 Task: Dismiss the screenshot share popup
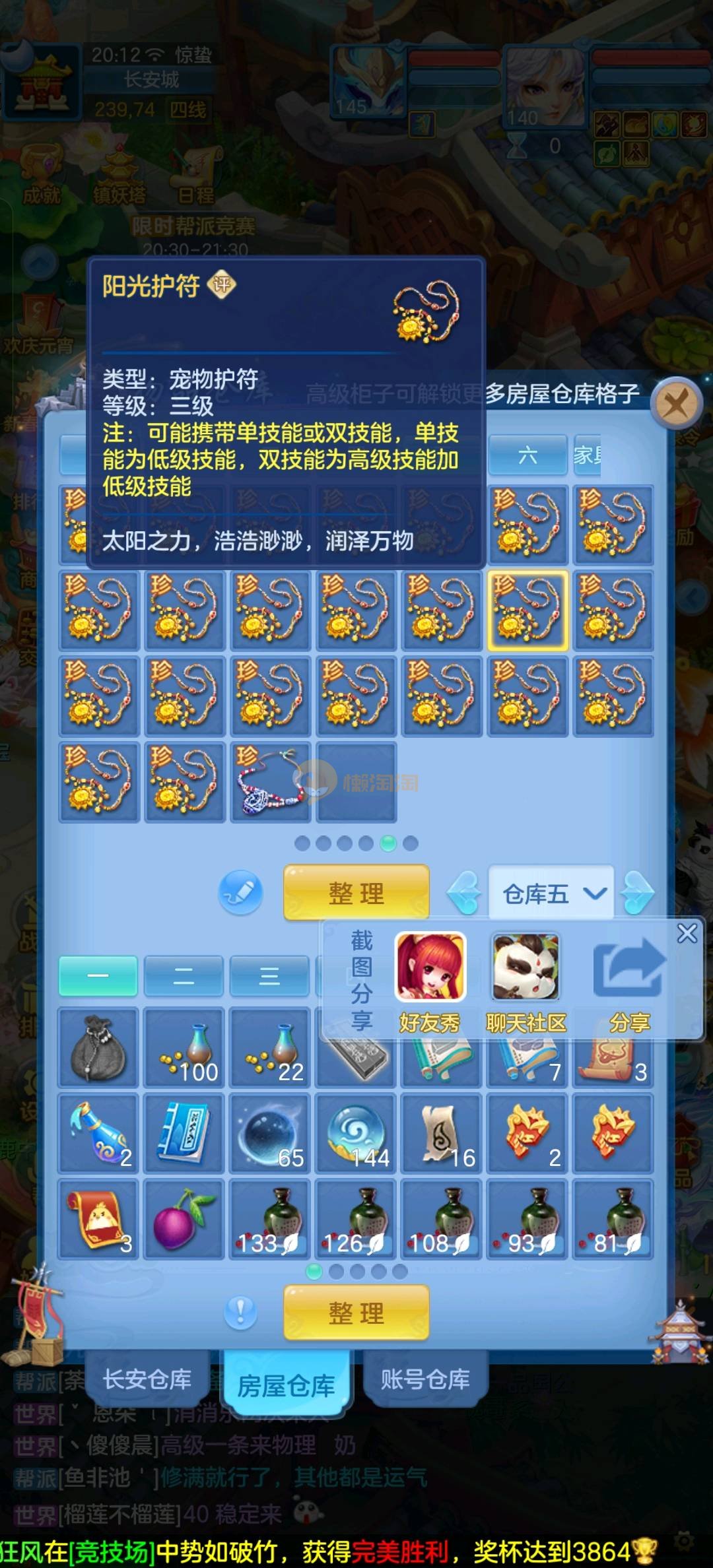(x=687, y=933)
